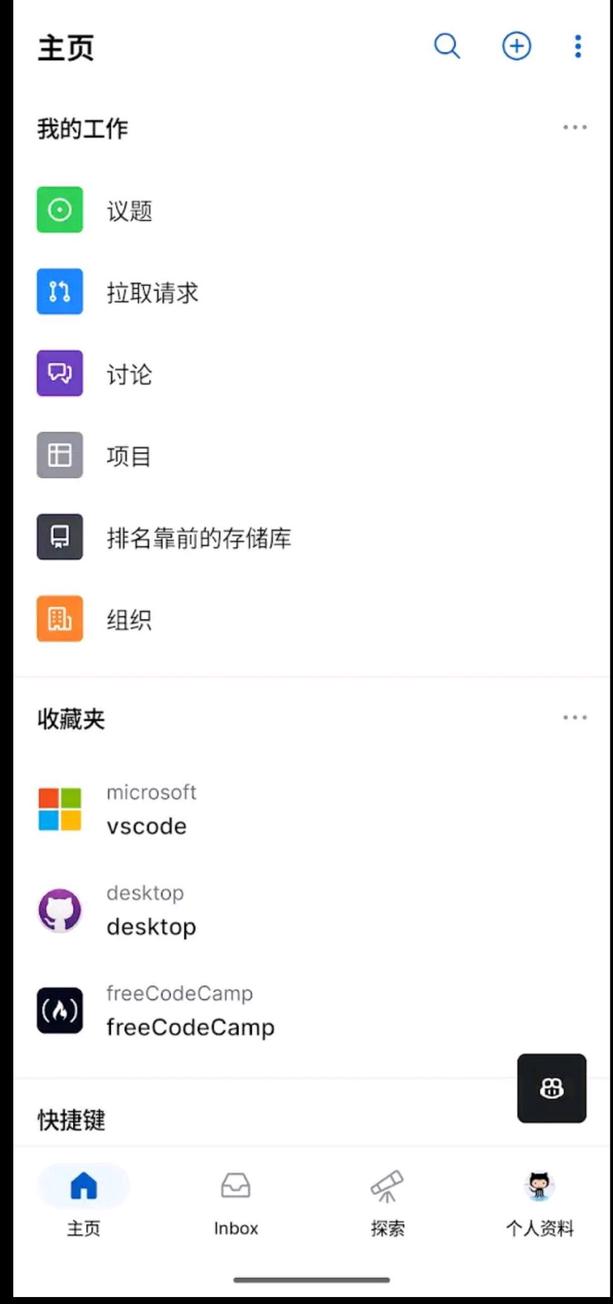View 排名靠前的存储库
The width and height of the screenshot is (613, 1304).
(x=198, y=539)
